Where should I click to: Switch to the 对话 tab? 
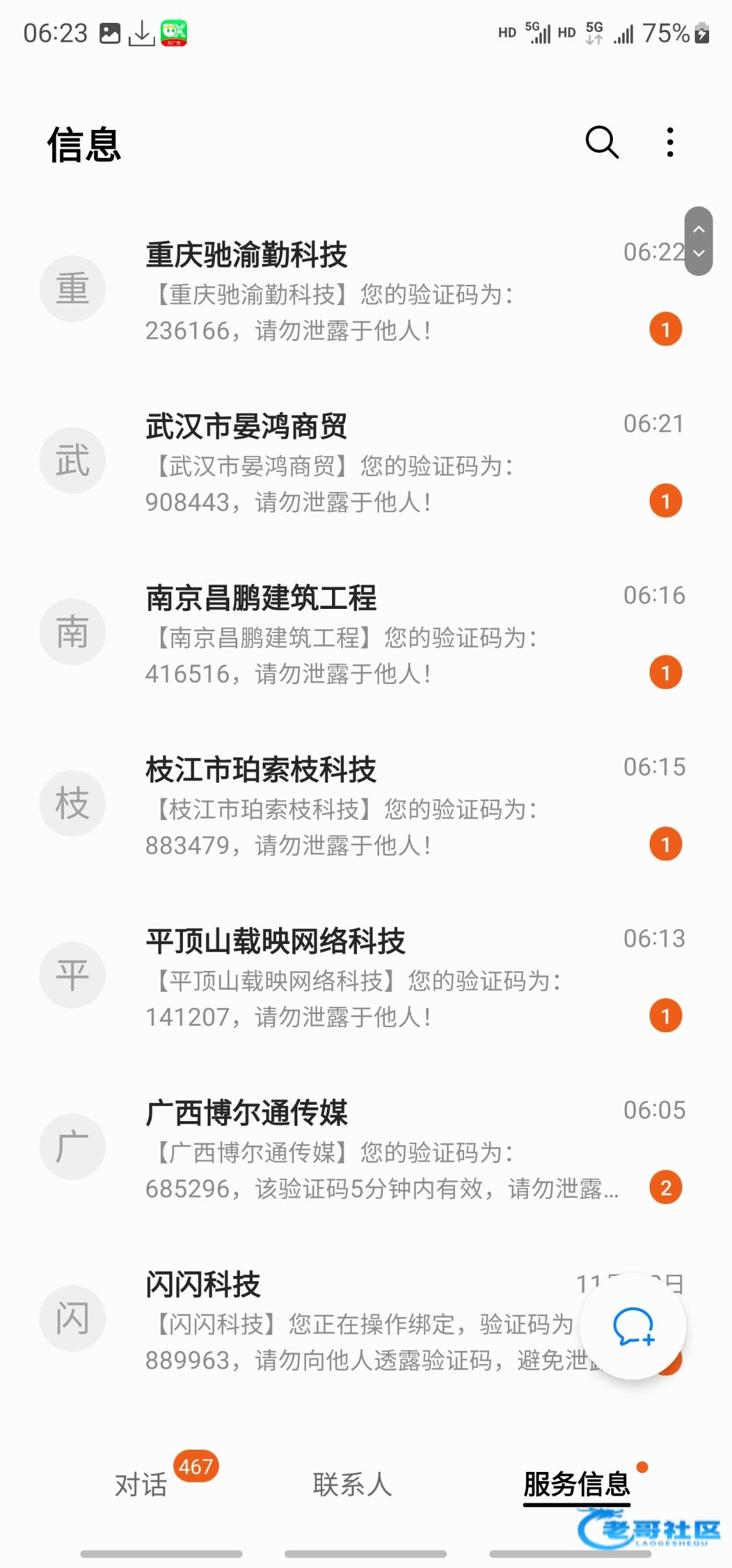[x=141, y=1484]
